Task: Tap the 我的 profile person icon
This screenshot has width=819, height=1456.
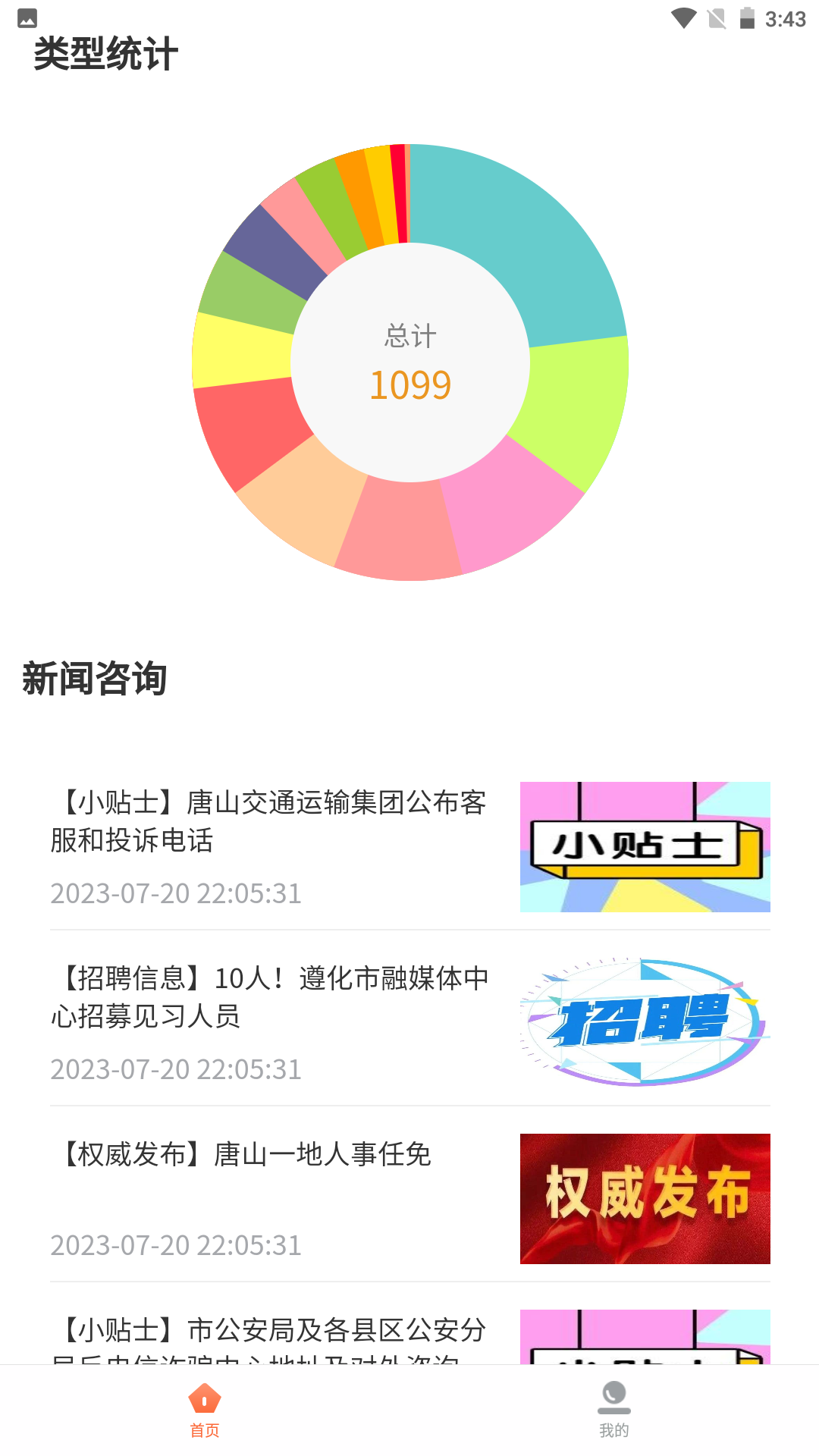Action: coord(613,1398)
